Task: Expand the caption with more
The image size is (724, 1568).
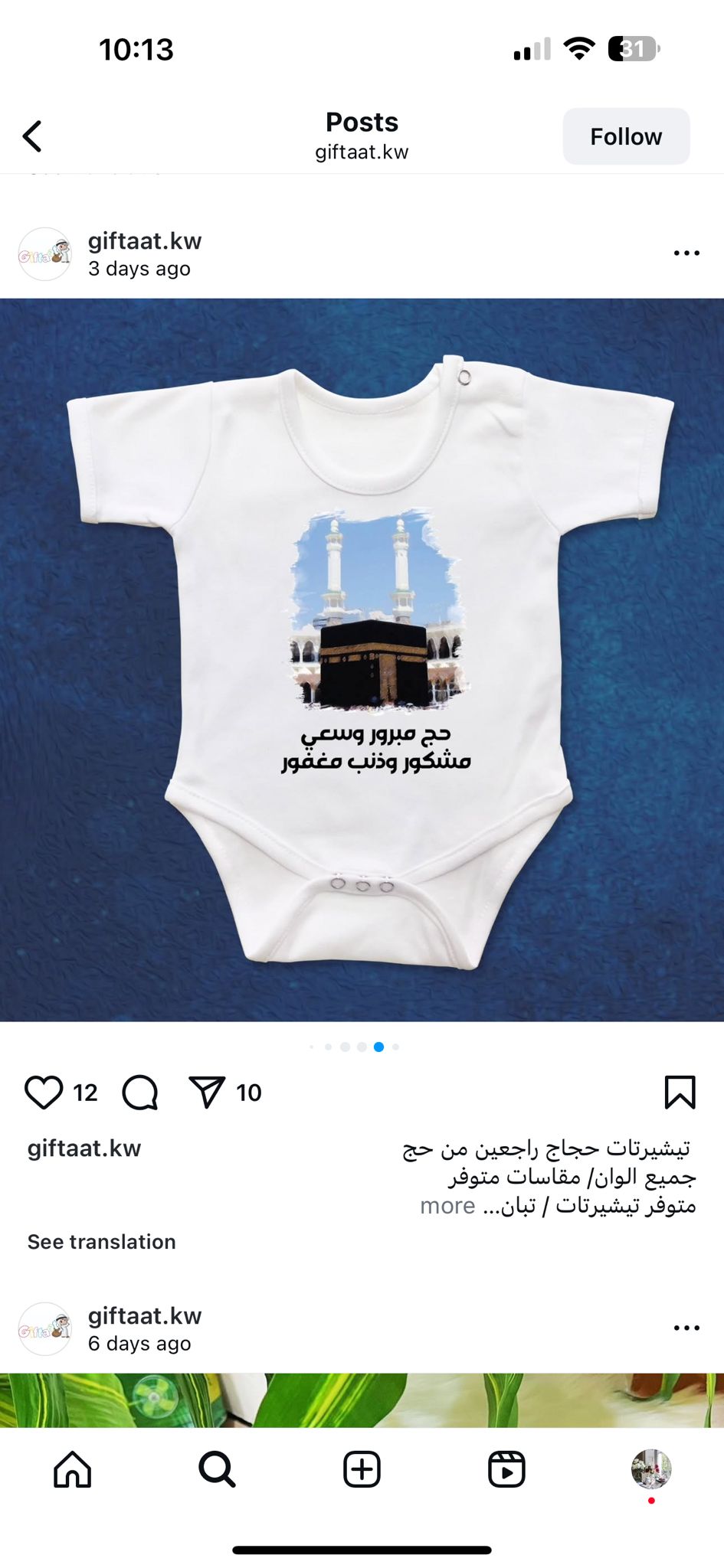Action: (x=447, y=1206)
